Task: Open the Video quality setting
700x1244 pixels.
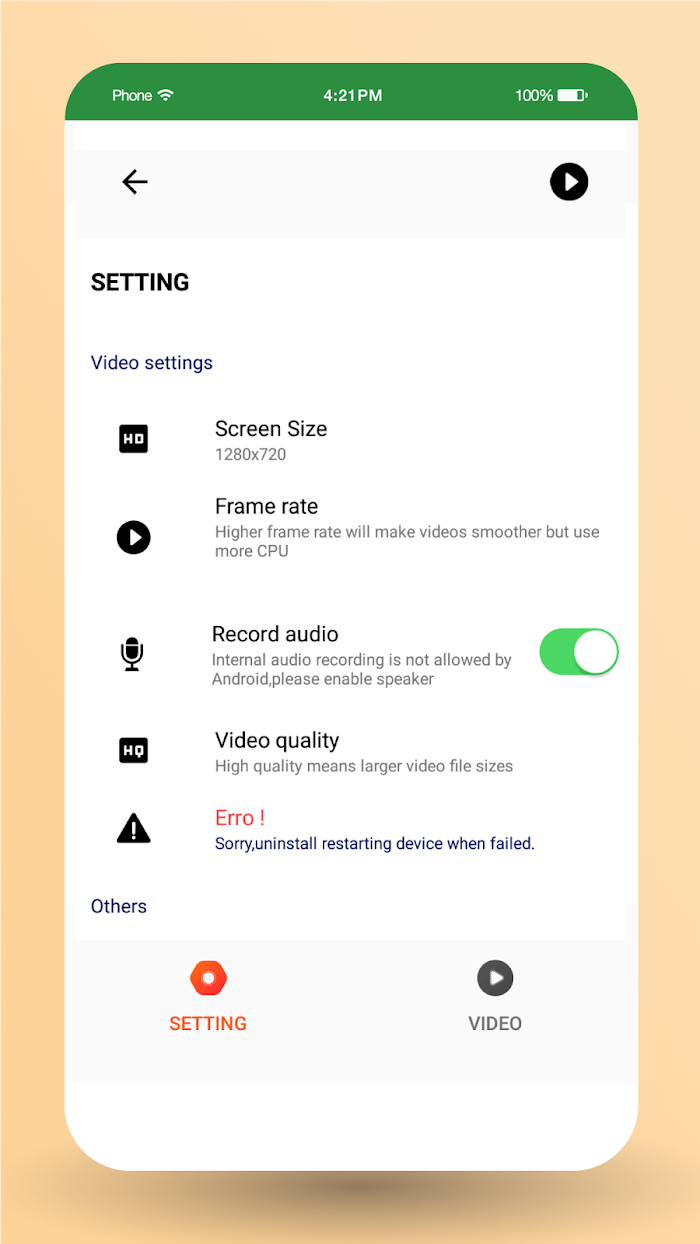Action: click(350, 752)
